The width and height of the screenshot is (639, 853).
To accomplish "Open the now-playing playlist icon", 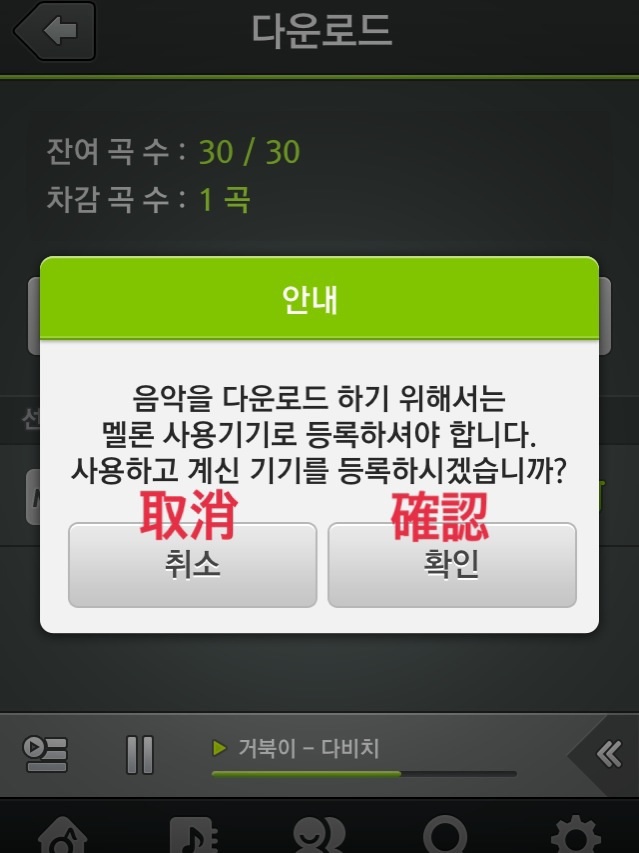I will click(45, 754).
